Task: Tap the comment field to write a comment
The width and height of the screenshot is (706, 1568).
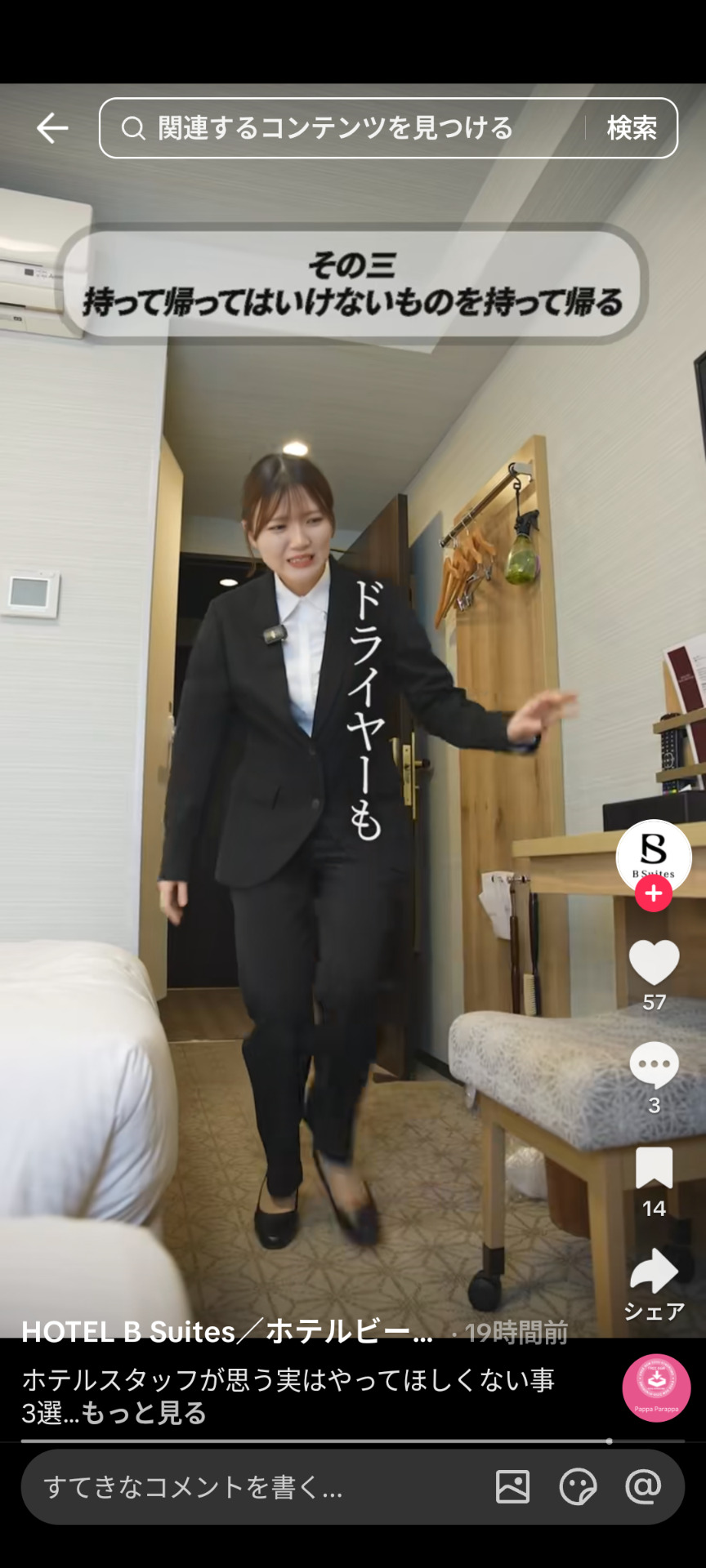Action: click(x=245, y=1487)
